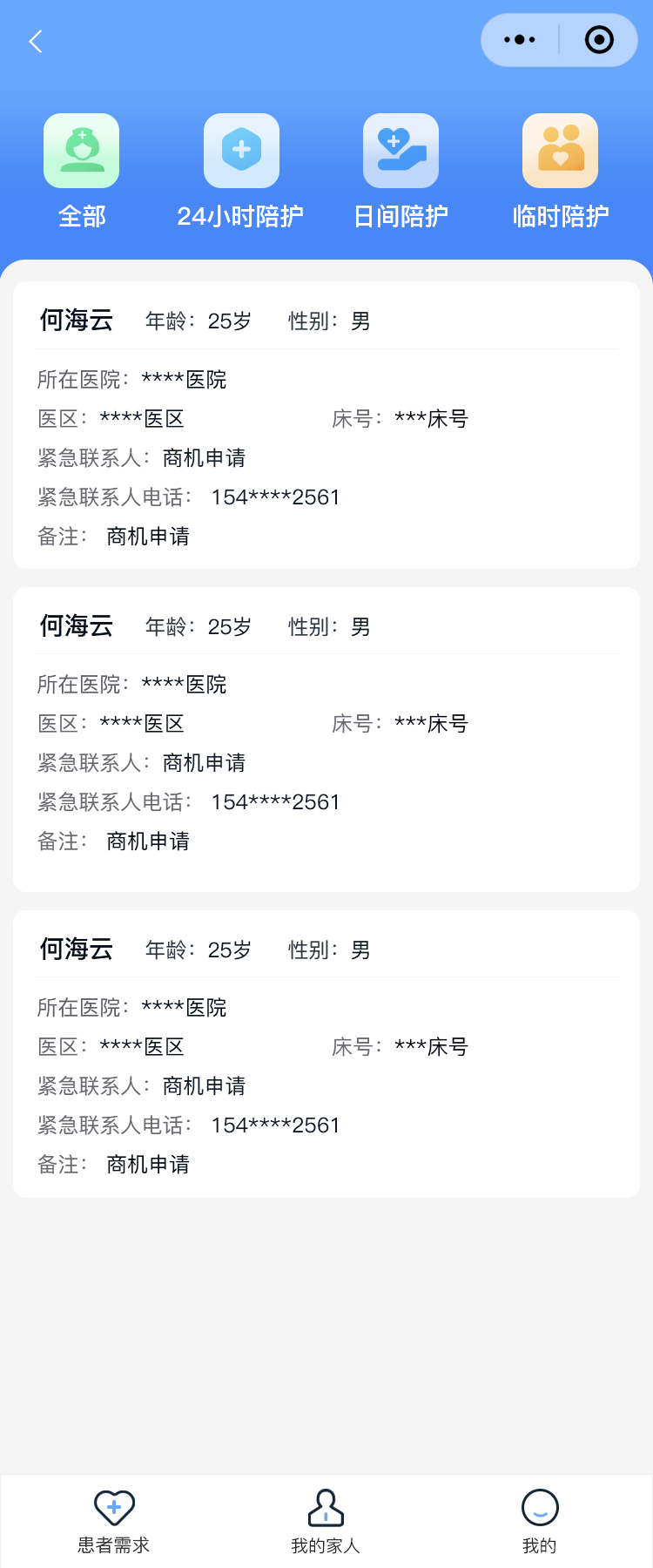This screenshot has width=653, height=1568.
Task: Select the 全部 category
Action: tap(82, 171)
